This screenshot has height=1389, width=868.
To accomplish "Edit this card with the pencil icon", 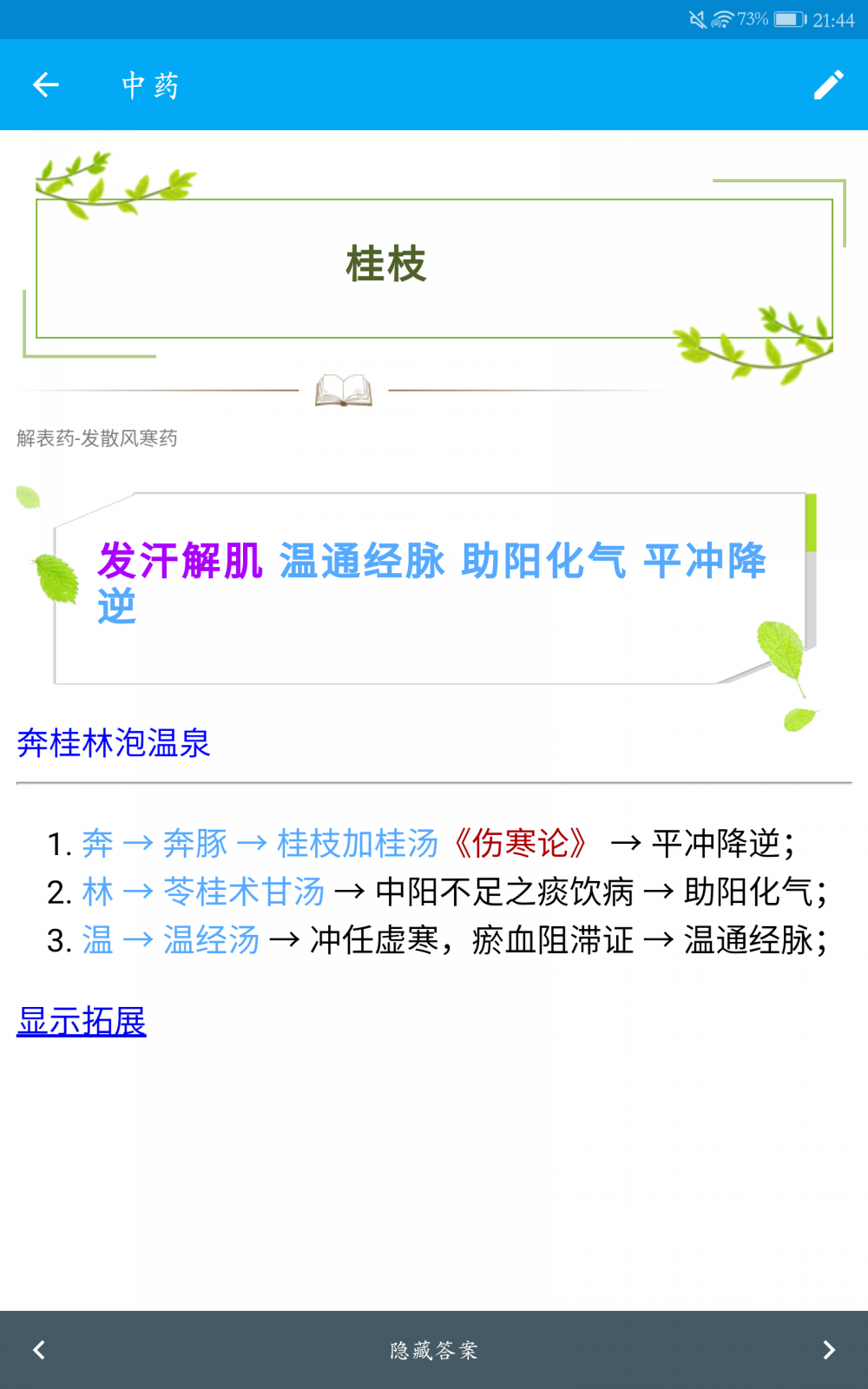I will [x=828, y=84].
